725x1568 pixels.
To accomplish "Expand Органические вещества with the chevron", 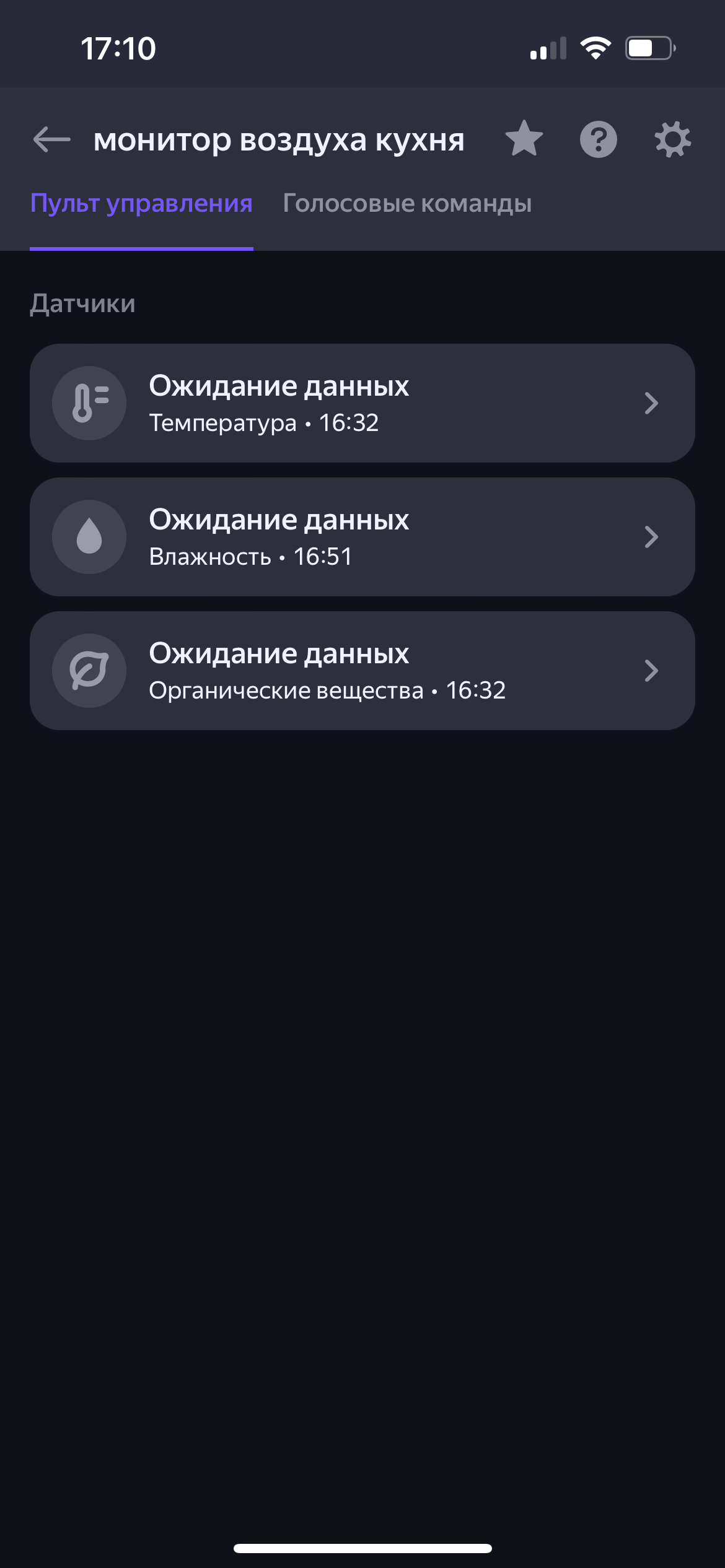I will tap(650, 671).
